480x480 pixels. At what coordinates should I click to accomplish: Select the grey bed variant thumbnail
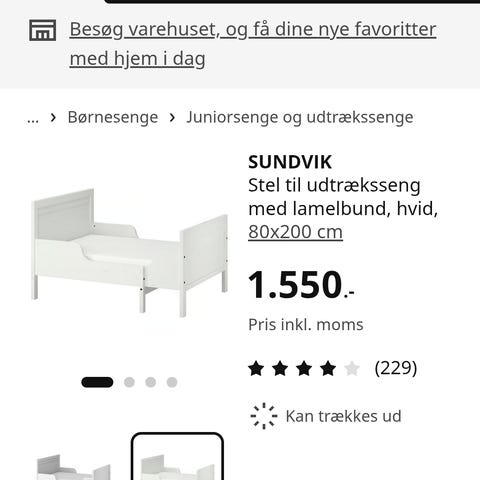point(73,467)
